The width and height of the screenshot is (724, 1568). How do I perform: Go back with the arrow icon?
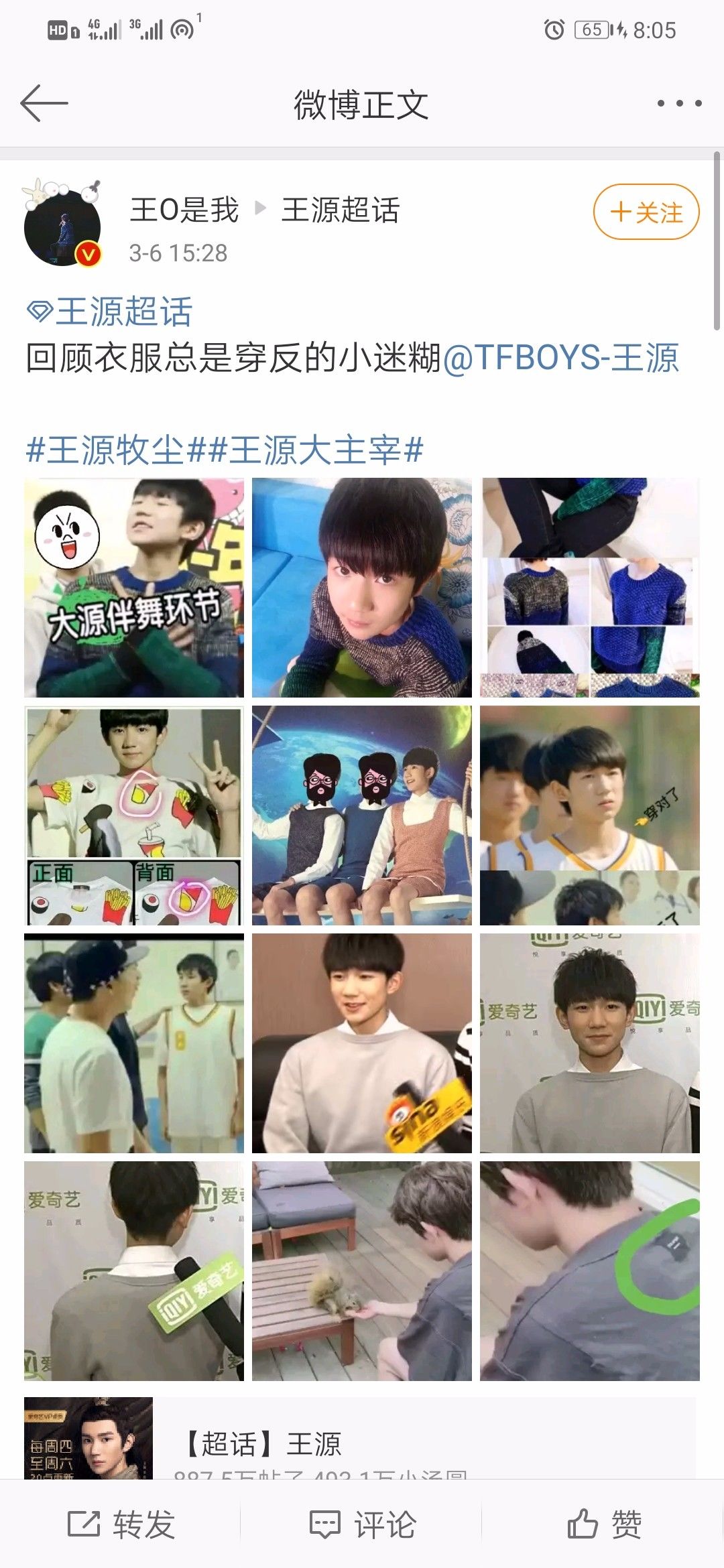pyautogui.click(x=44, y=103)
